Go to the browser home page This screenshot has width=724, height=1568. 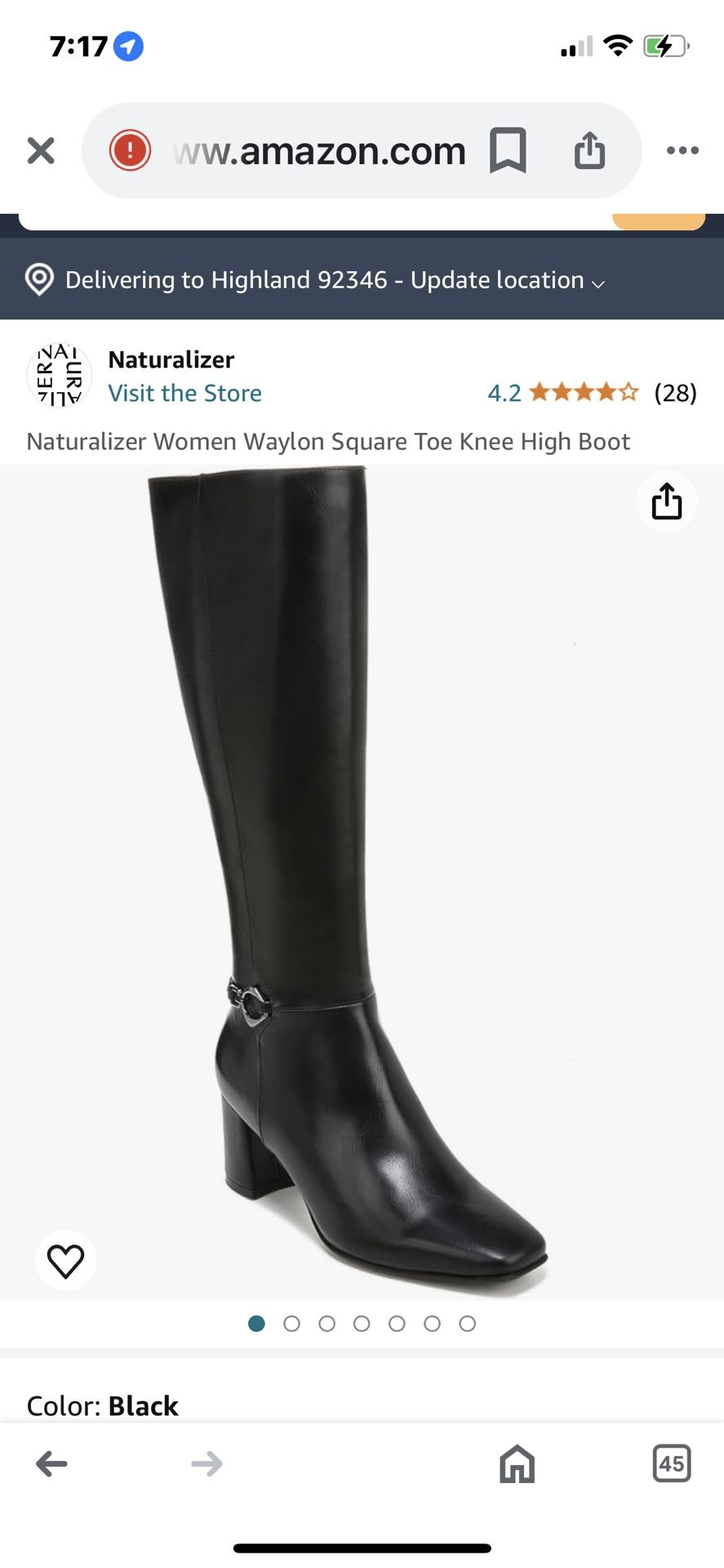coord(517,1464)
